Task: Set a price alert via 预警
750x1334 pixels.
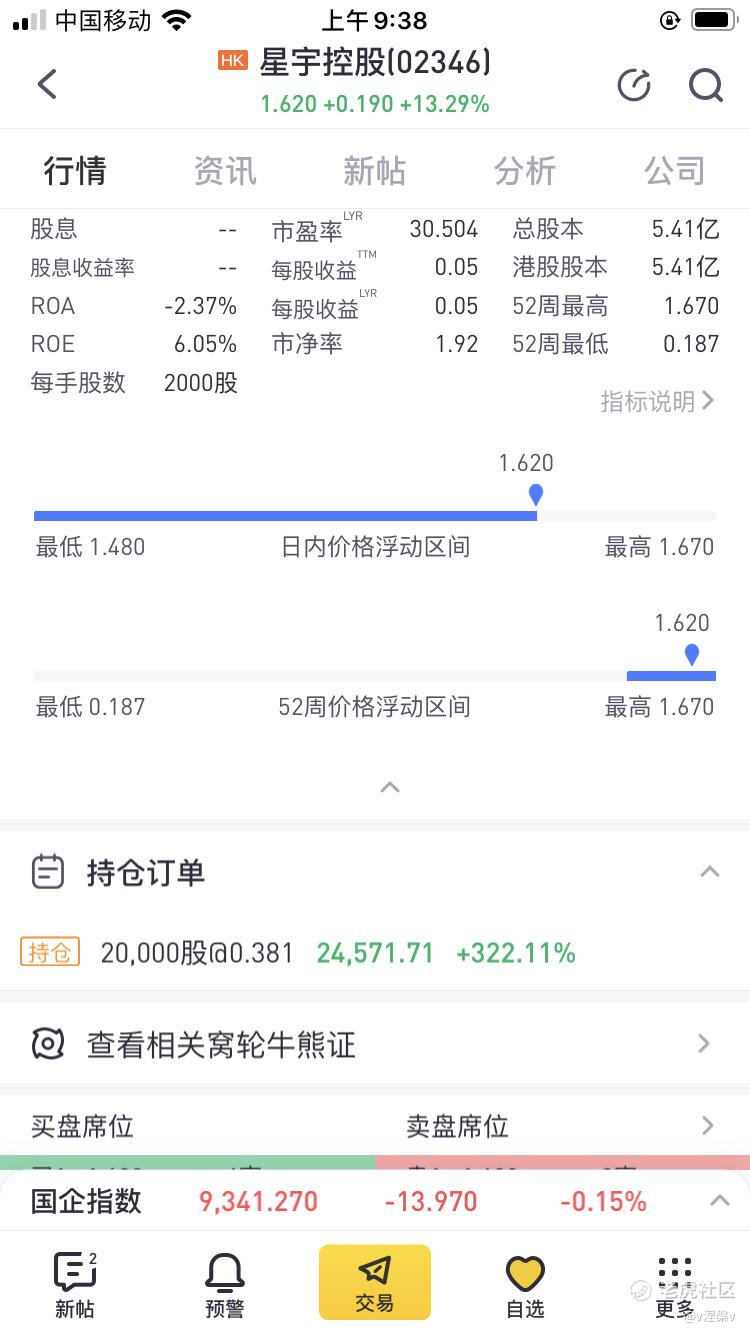Action: tap(224, 1284)
